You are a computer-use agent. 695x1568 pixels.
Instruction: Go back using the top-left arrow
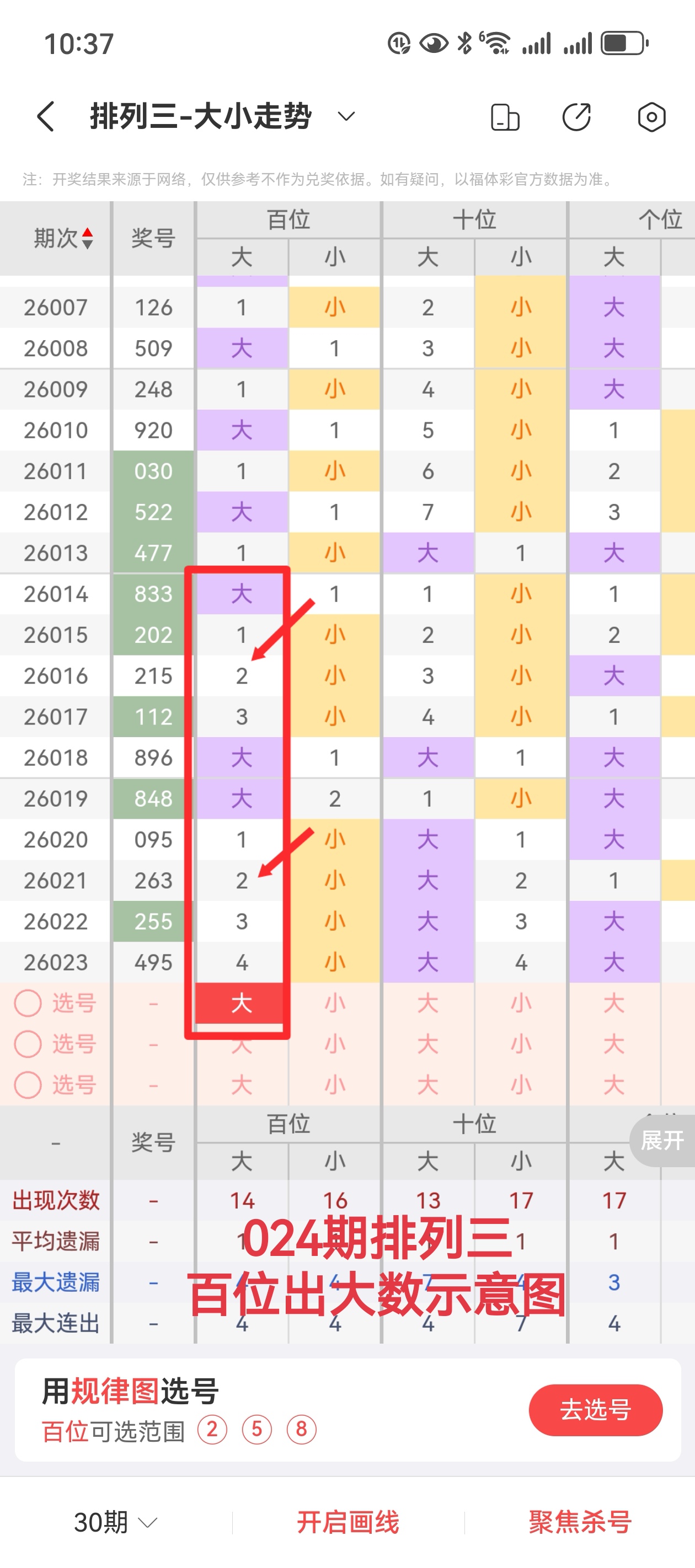click(x=46, y=116)
